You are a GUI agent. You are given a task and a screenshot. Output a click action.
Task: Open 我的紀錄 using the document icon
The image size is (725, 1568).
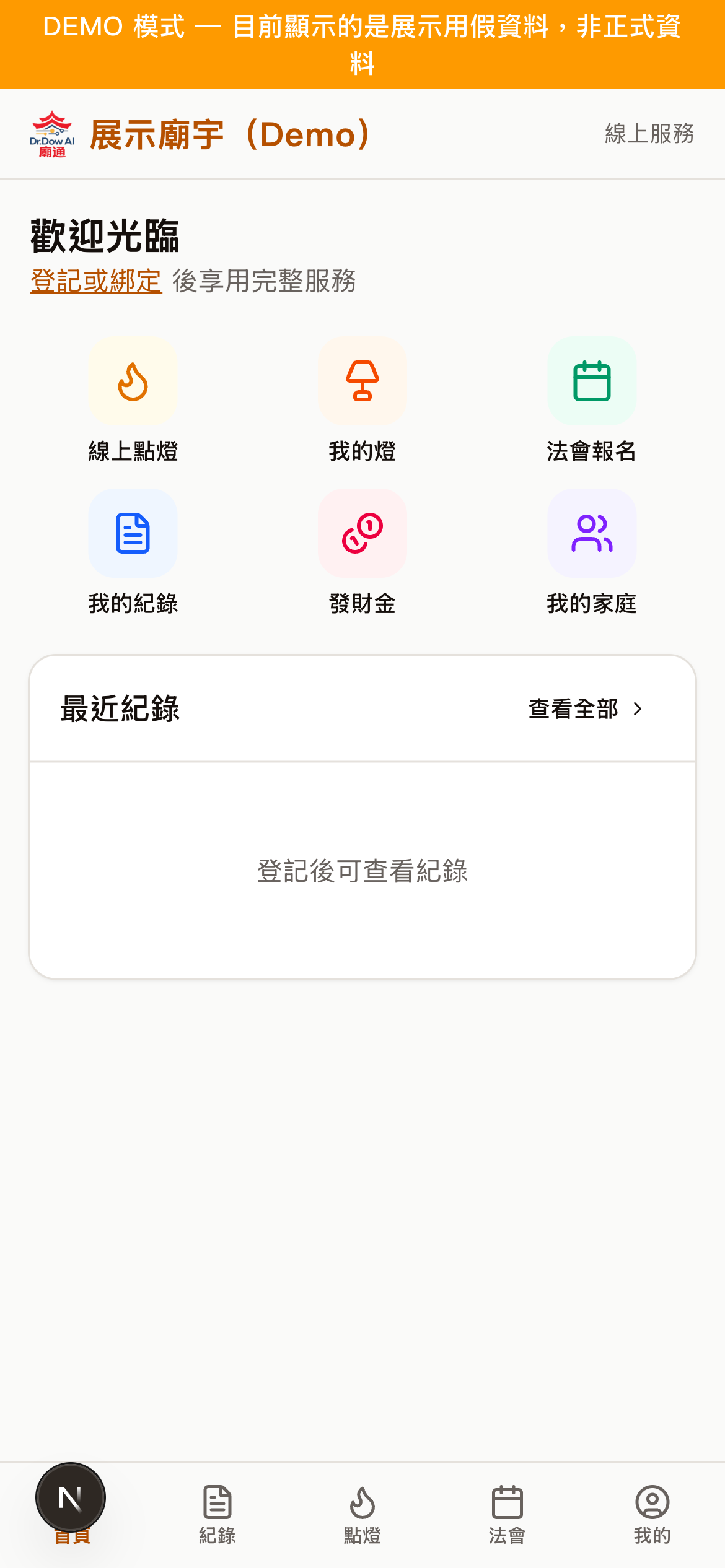click(x=133, y=534)
